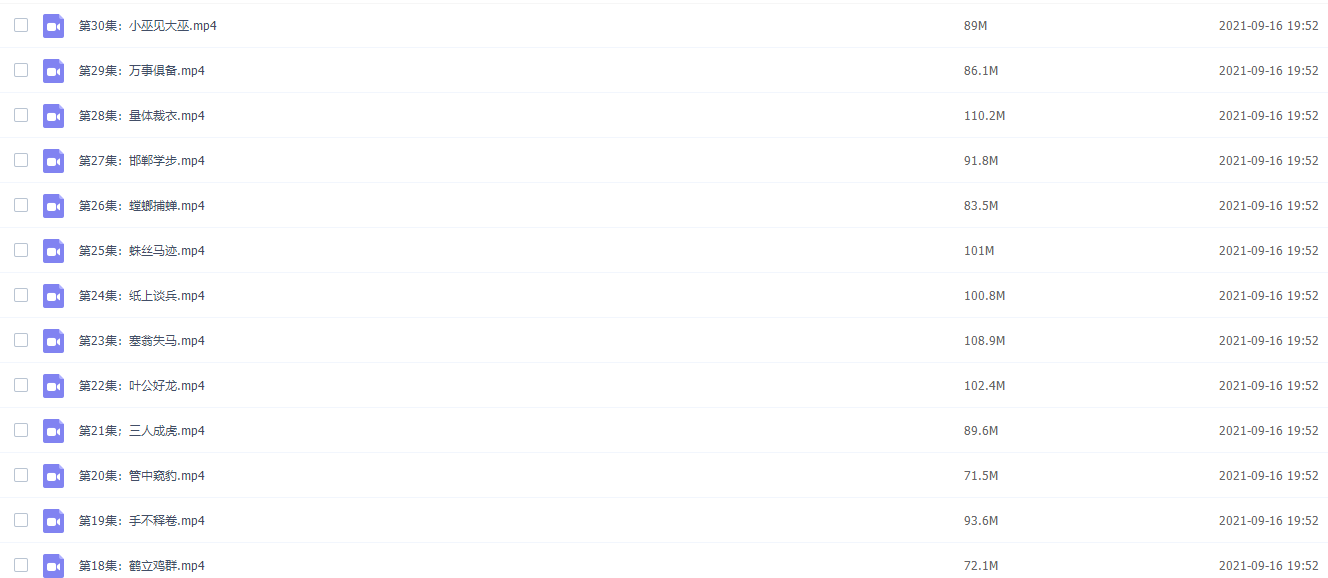This screenshot has width=1328, height=578.
Task: Select the checkbox for 第30集：小巫见大巫.mp4
Action: coord(21,25)
